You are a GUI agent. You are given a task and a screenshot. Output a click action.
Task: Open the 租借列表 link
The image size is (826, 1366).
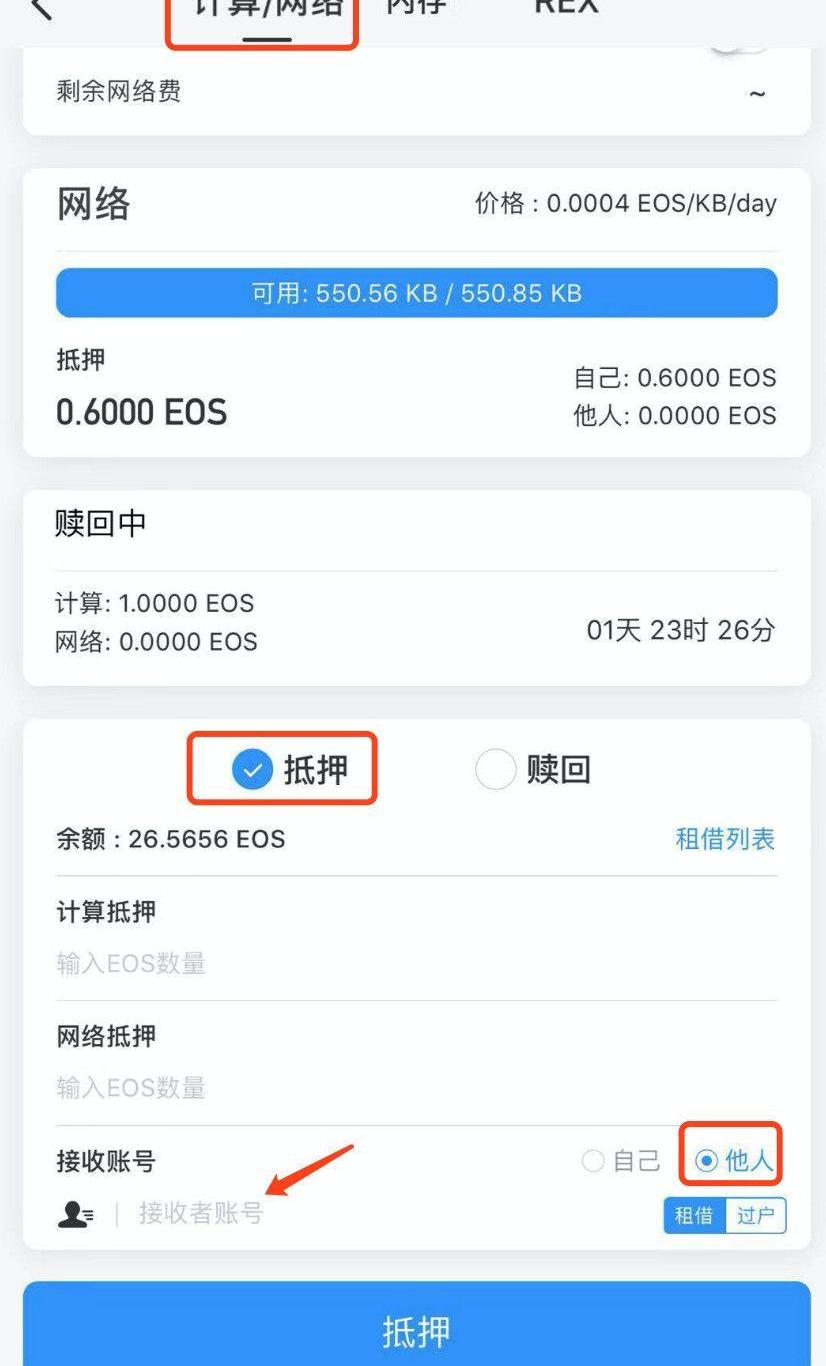(725, 838)
